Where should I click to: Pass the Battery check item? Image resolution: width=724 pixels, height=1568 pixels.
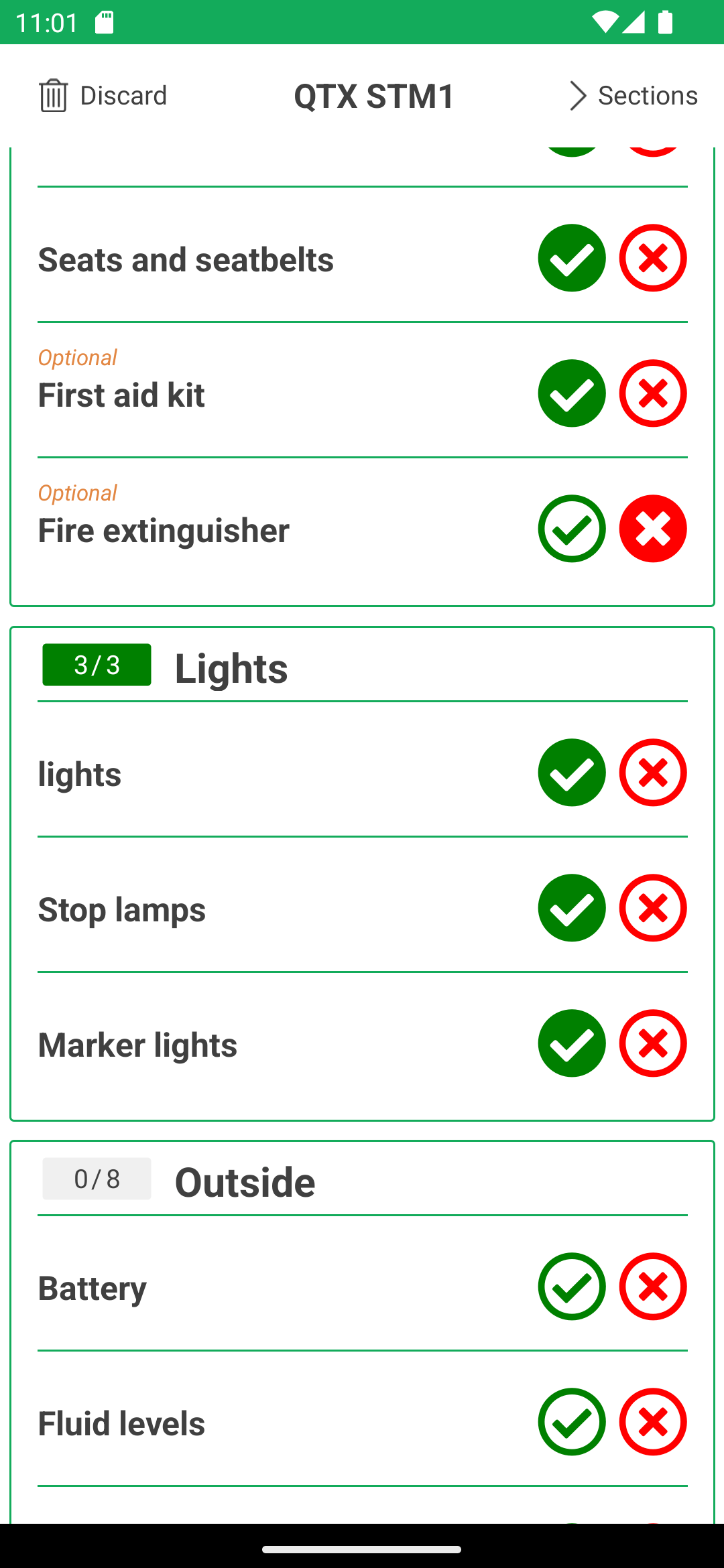[x=571, y=1287]
